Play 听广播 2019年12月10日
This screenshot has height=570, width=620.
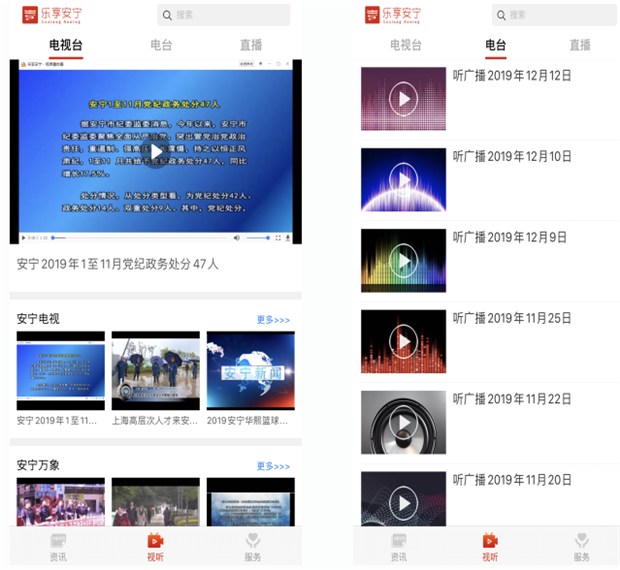click(x=403, y=179)
